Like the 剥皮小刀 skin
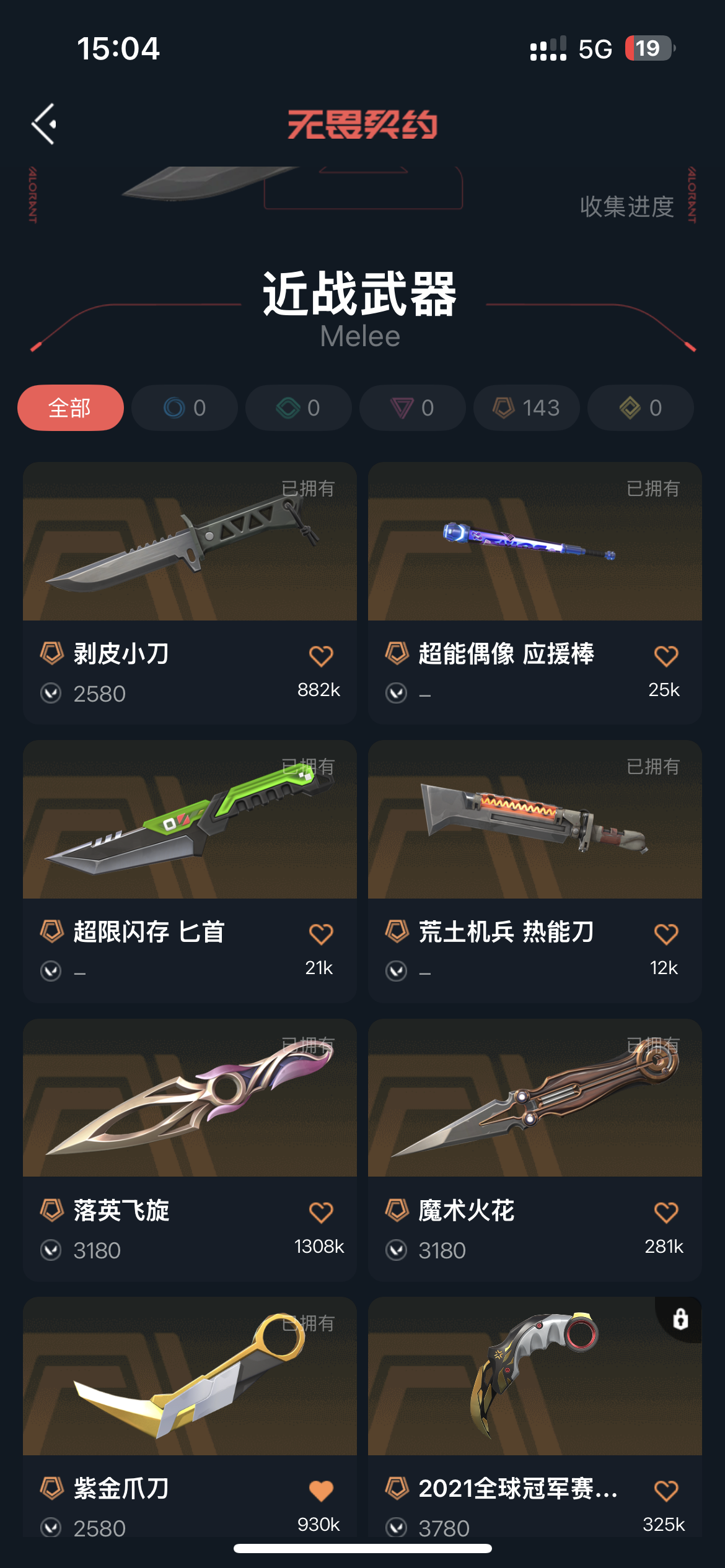 point(321,656)
